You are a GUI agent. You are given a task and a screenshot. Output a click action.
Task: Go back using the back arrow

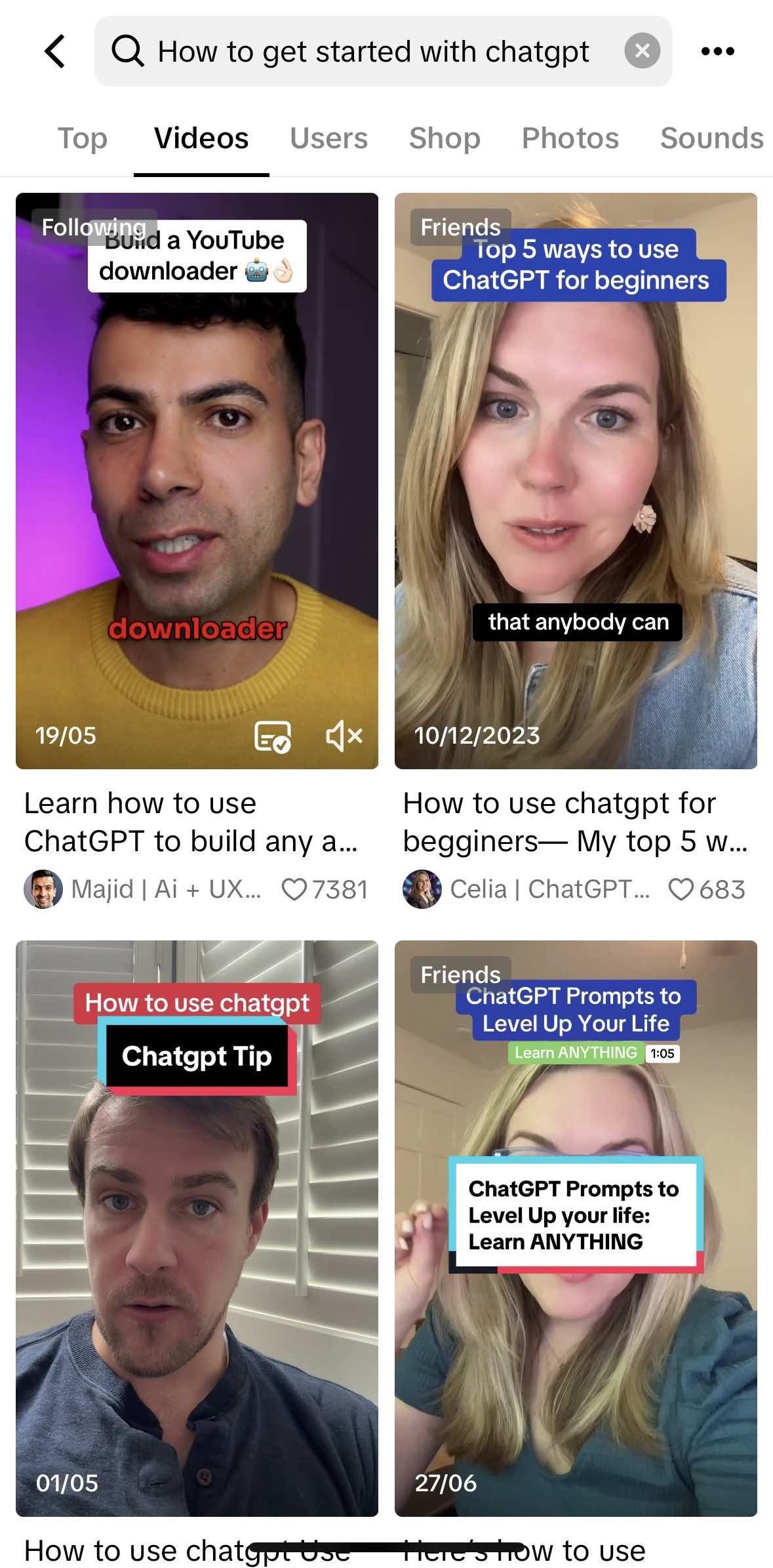tap(55, 51)
